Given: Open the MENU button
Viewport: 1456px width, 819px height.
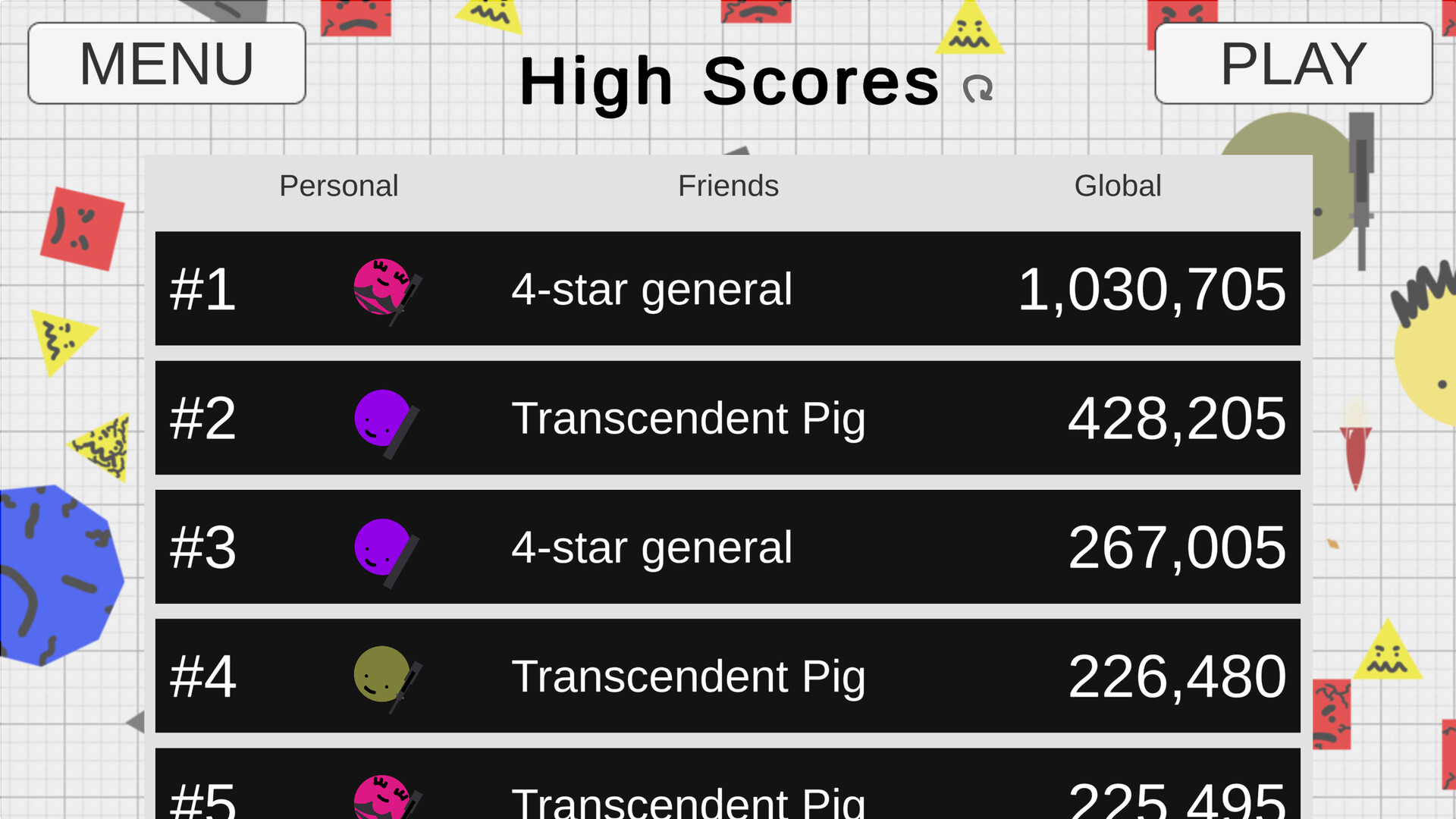Looking at the screenshot, I should 167,64.
